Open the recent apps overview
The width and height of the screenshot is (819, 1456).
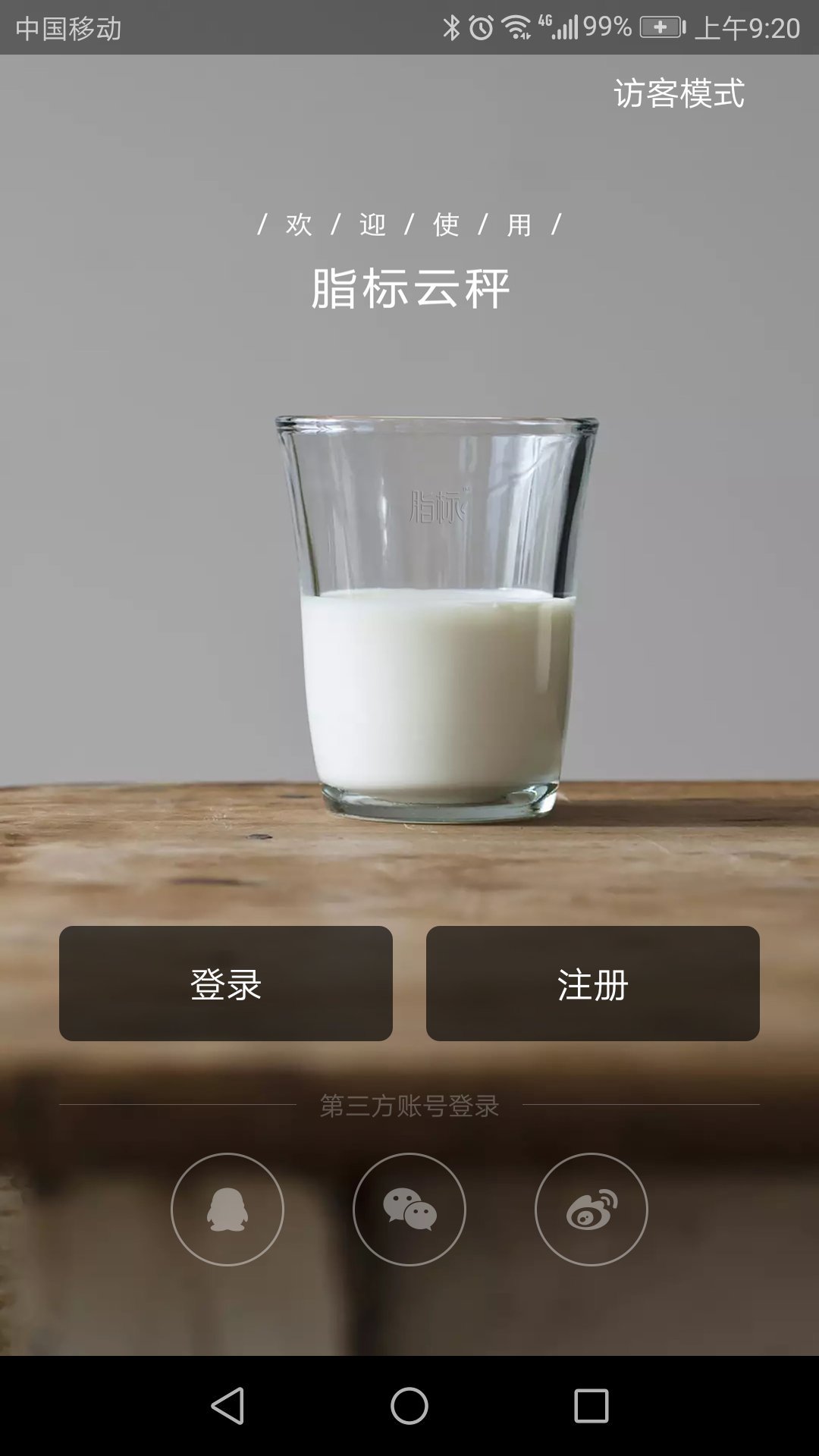pos(591,1406)
